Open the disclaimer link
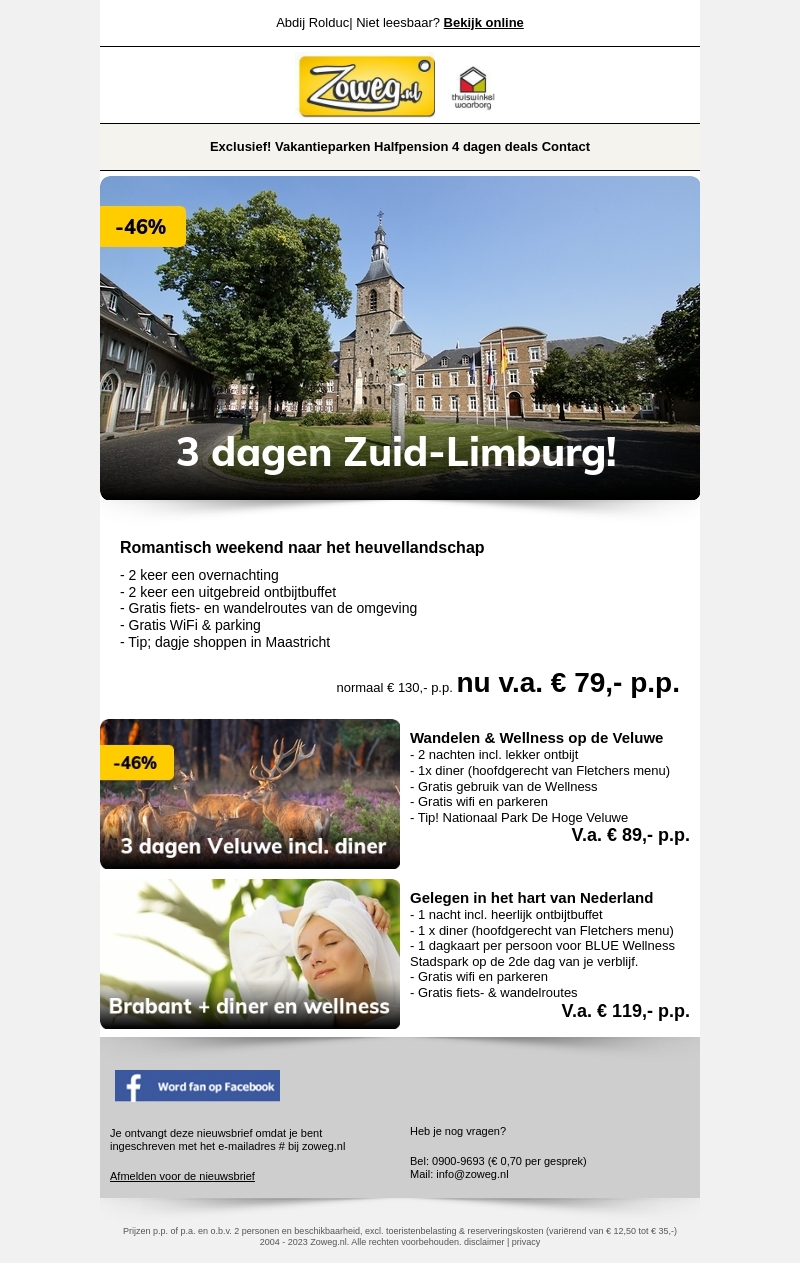Viewport: 800px width, 1263px height. pos(484,1242)
